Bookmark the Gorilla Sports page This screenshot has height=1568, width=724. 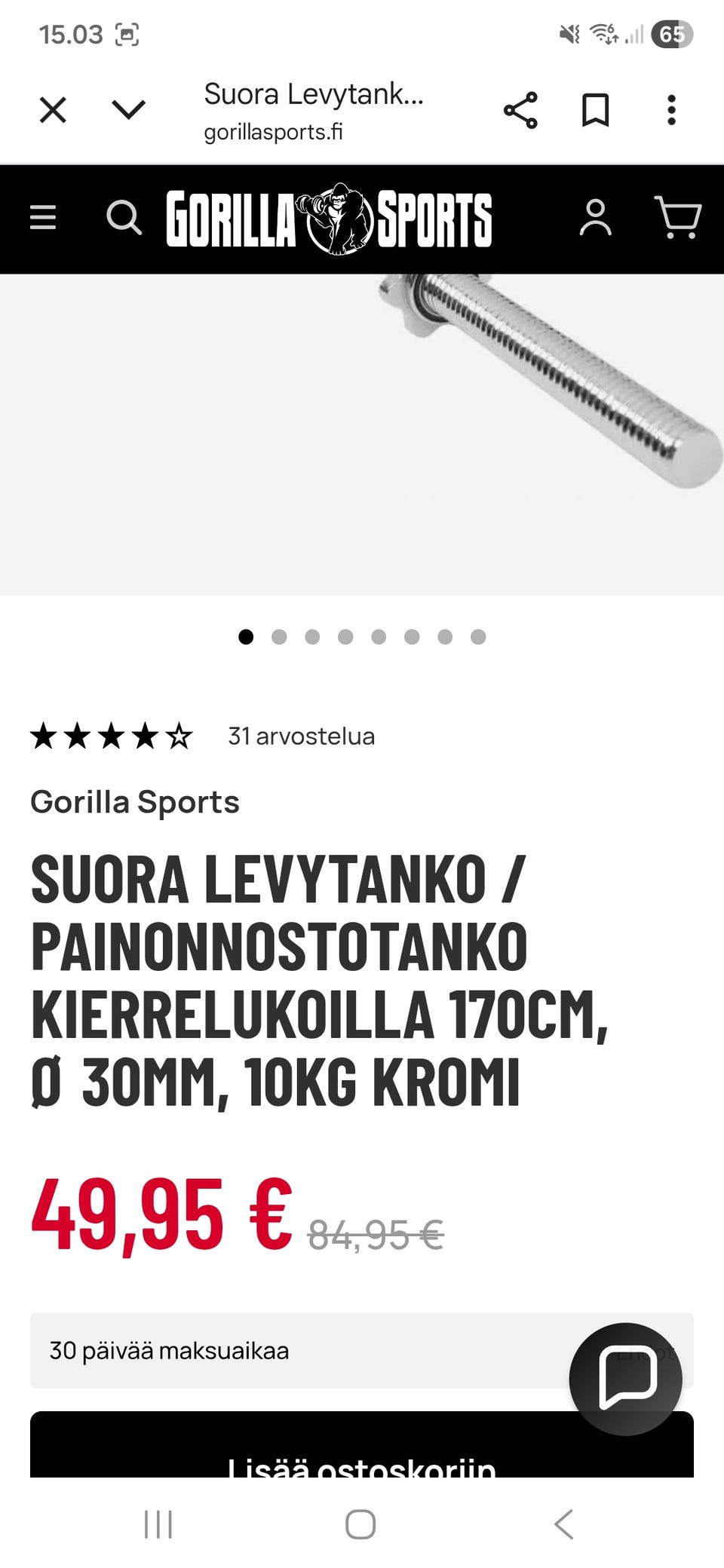[x=595, y=110]
